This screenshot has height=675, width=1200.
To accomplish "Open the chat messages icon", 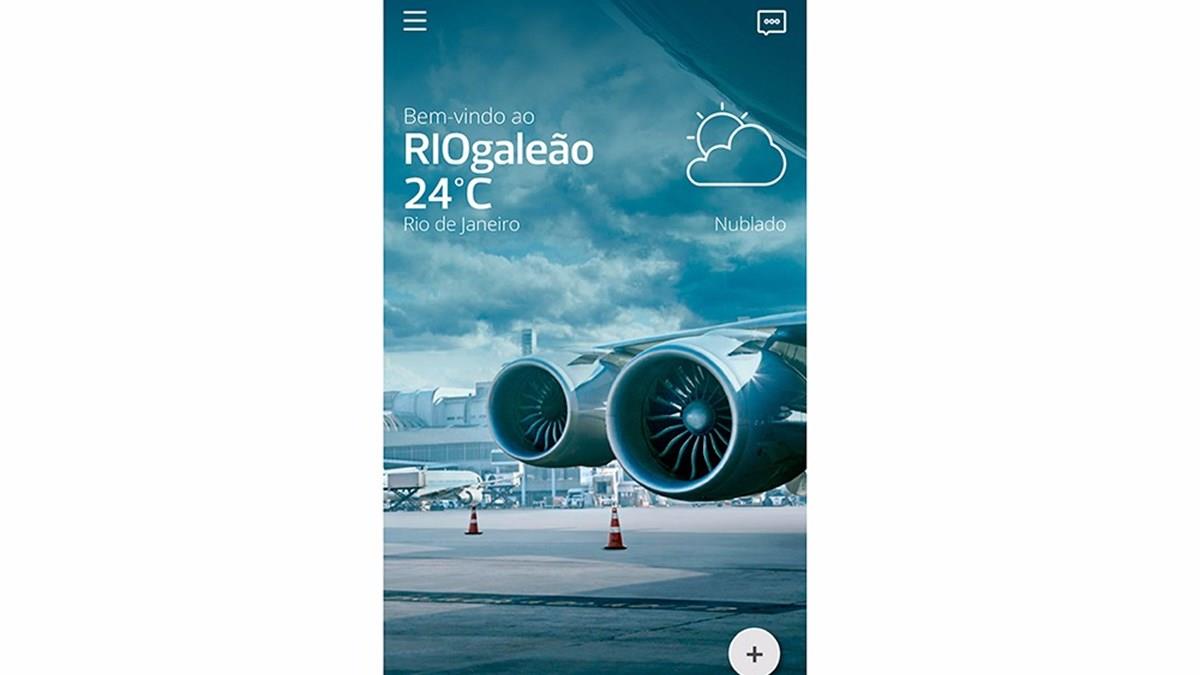I will [x=771, y=22].
